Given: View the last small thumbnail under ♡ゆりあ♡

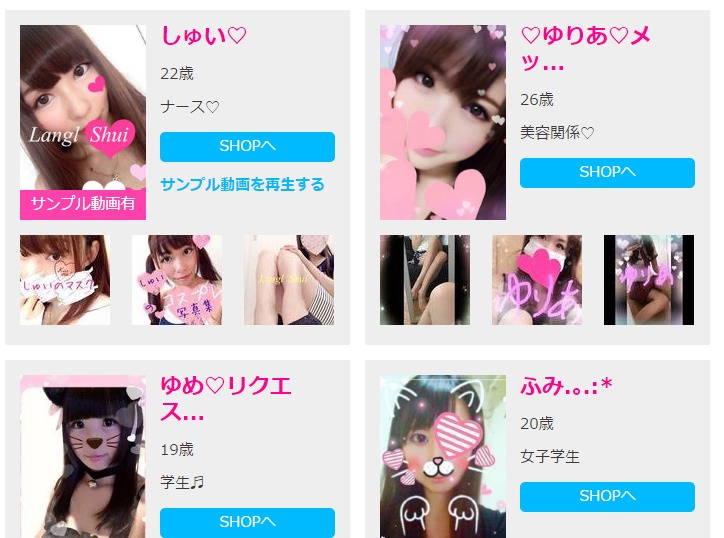Looking at the screenshot, I should [x=649, y=280].
